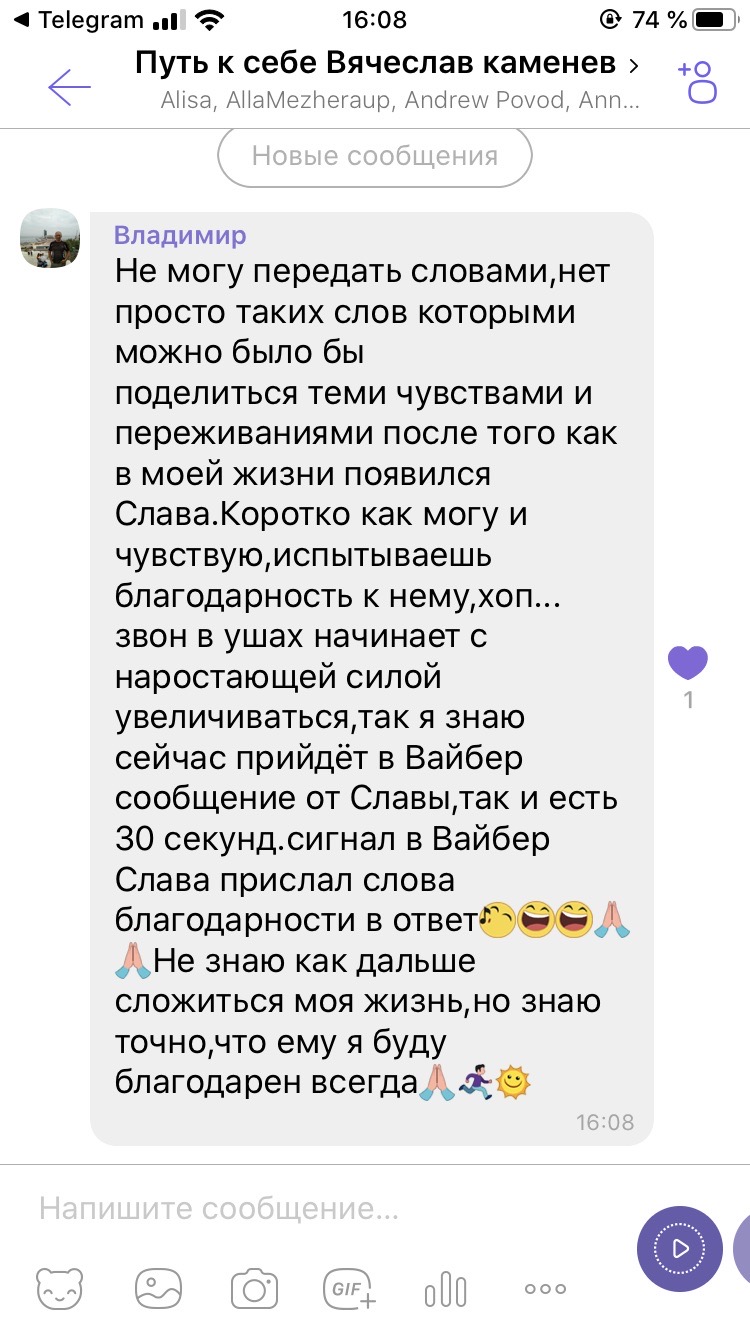Like Владимир's message with the heart

[x=688, y=663]
